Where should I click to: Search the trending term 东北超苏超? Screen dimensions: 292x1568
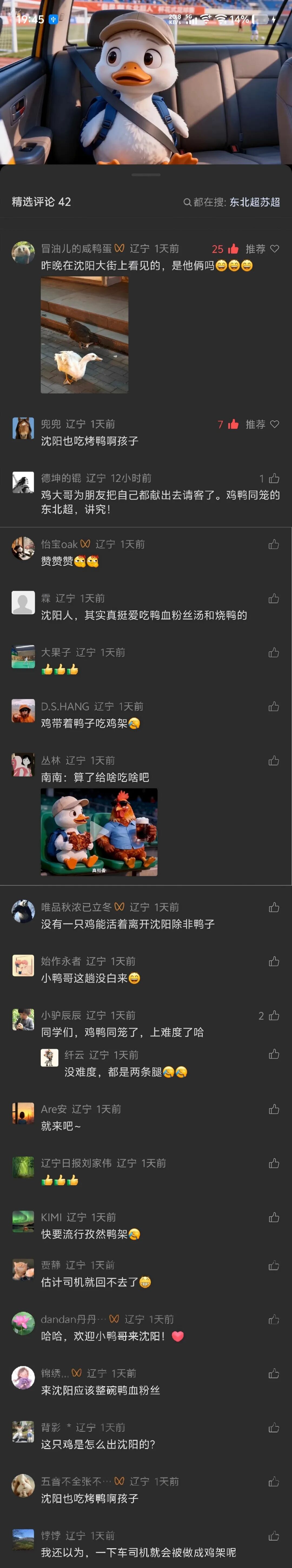(254, 202)
